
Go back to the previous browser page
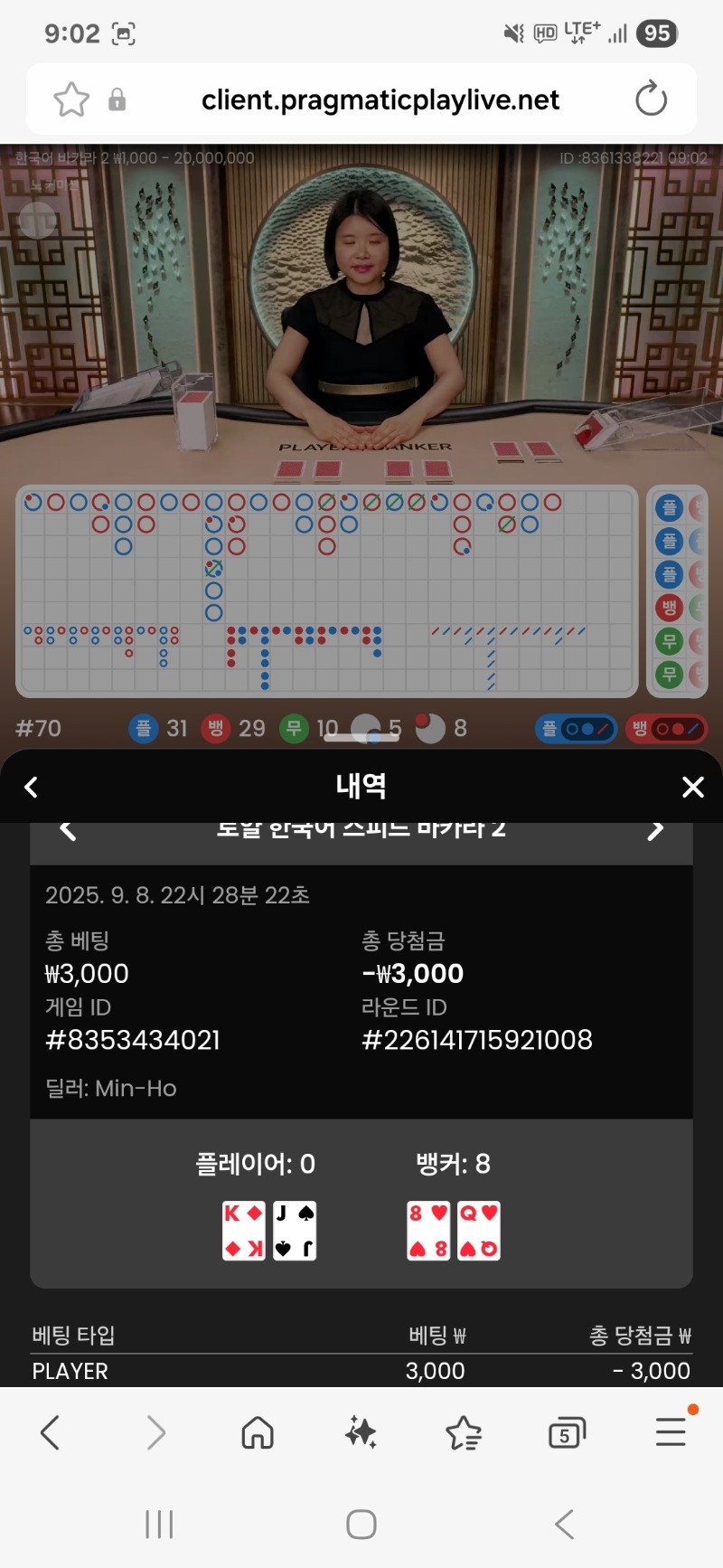tap(51, 1432)
